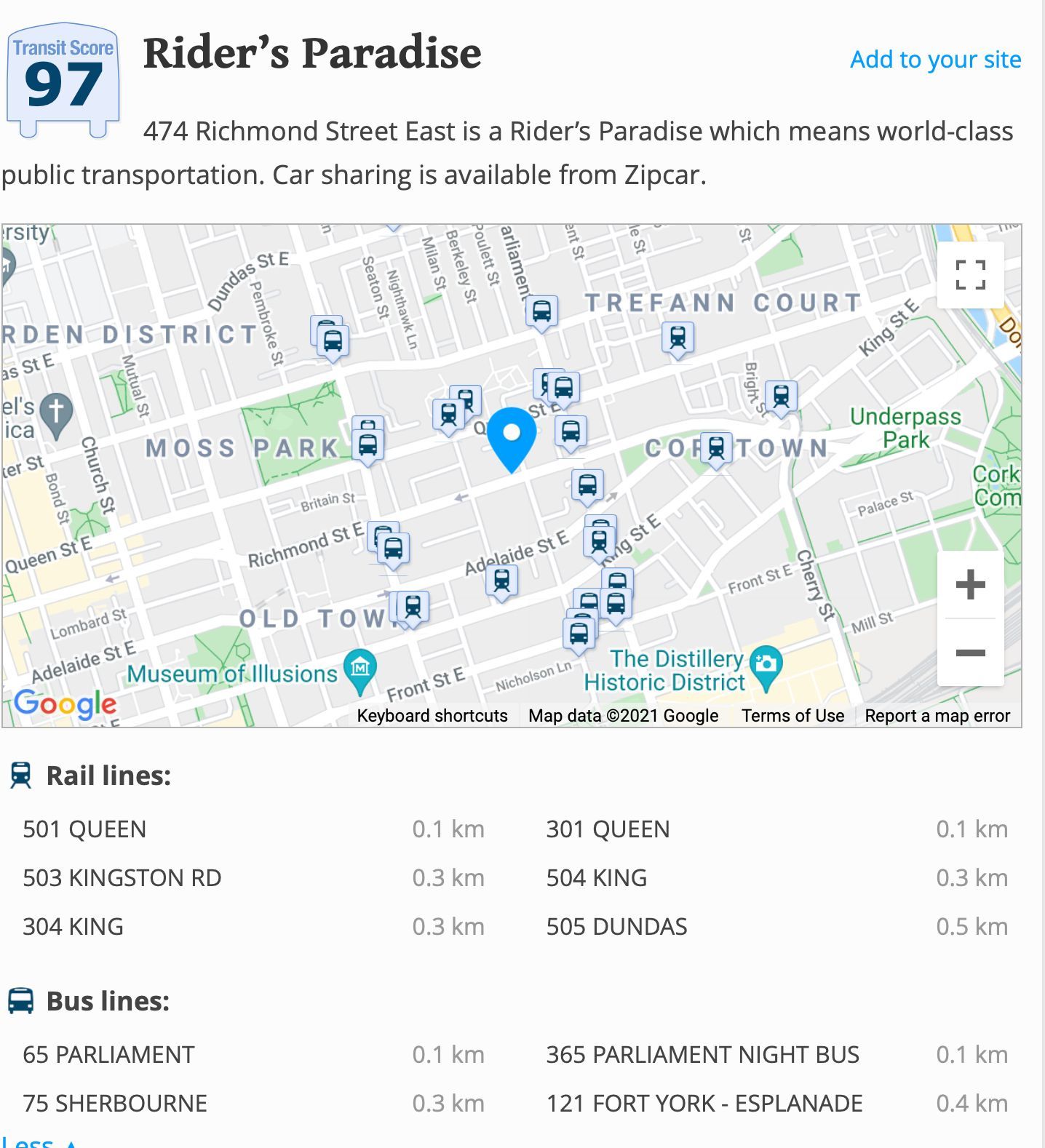The width and height of the screenshot is (1045, 1148).
Task: Toggle the fullscreen map view
Action: pyautogui.click(x=970, y=274)
